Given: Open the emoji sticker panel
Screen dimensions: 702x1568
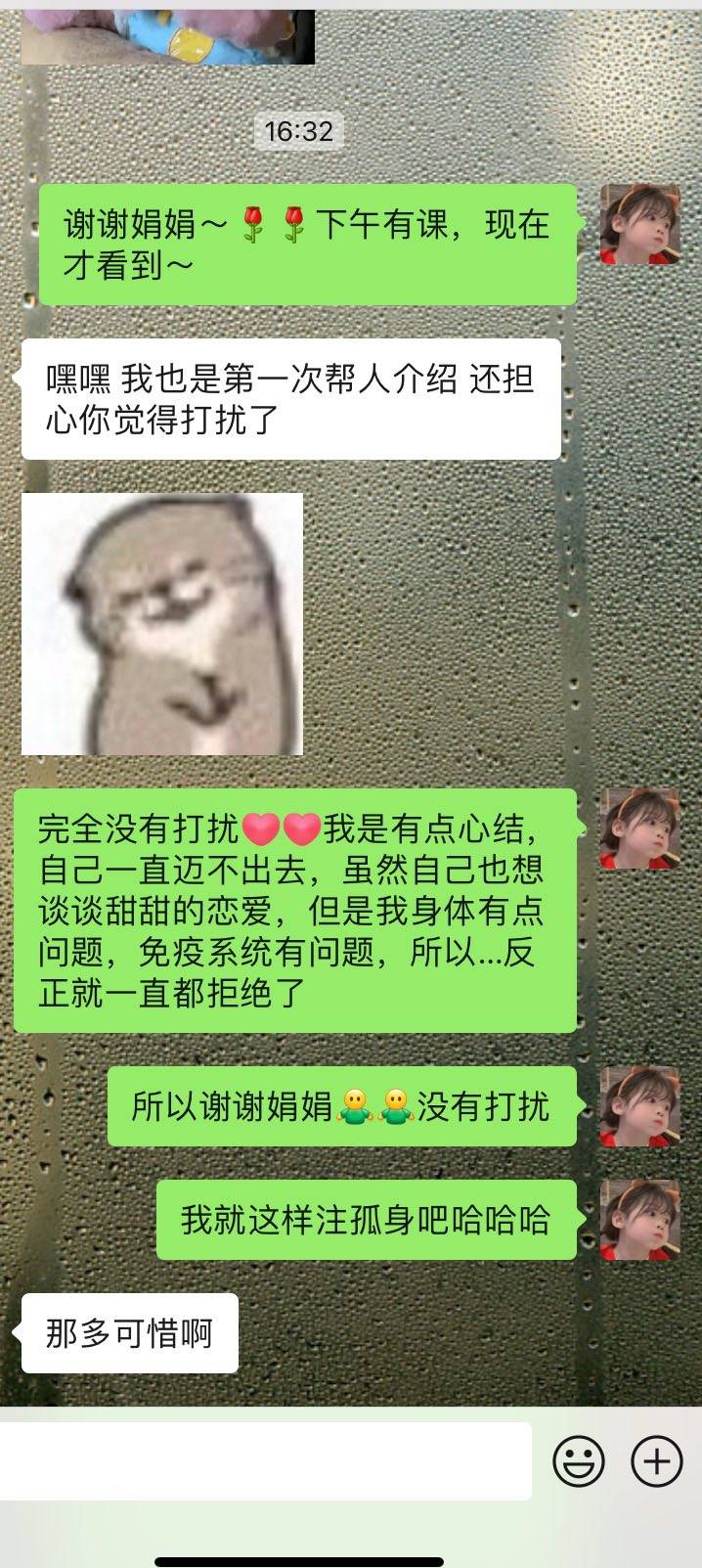Looking at the screenshot, I should [x=578, y=1461].
